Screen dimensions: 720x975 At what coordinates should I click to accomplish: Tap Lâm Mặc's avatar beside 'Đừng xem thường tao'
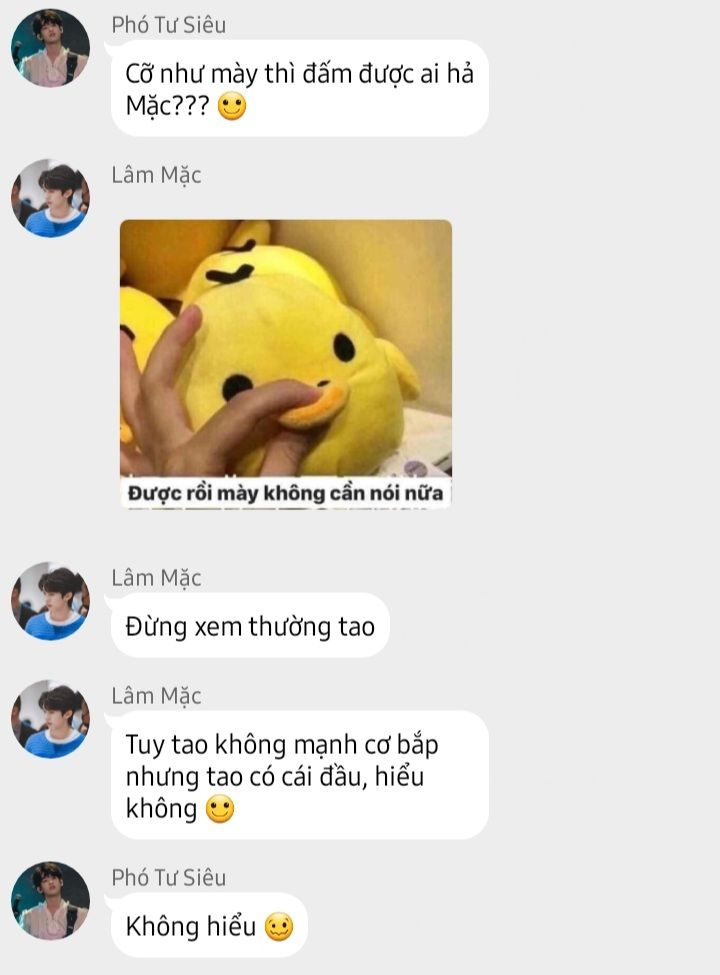point(50,600)
